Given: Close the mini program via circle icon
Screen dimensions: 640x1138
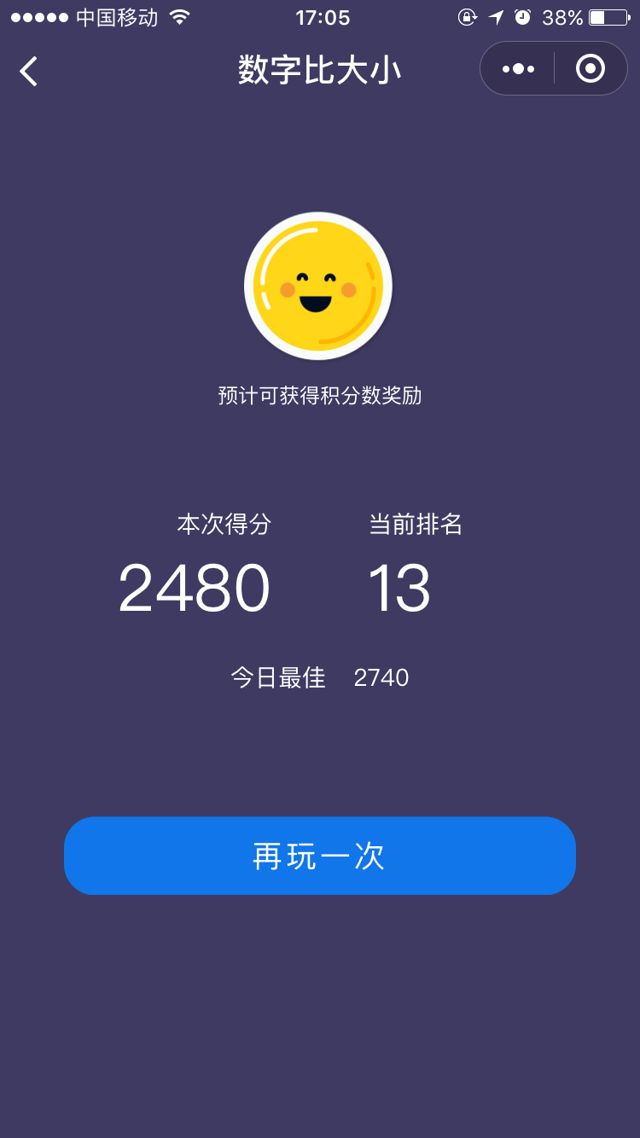Looking at the screenshot, I should click(590, 69).
